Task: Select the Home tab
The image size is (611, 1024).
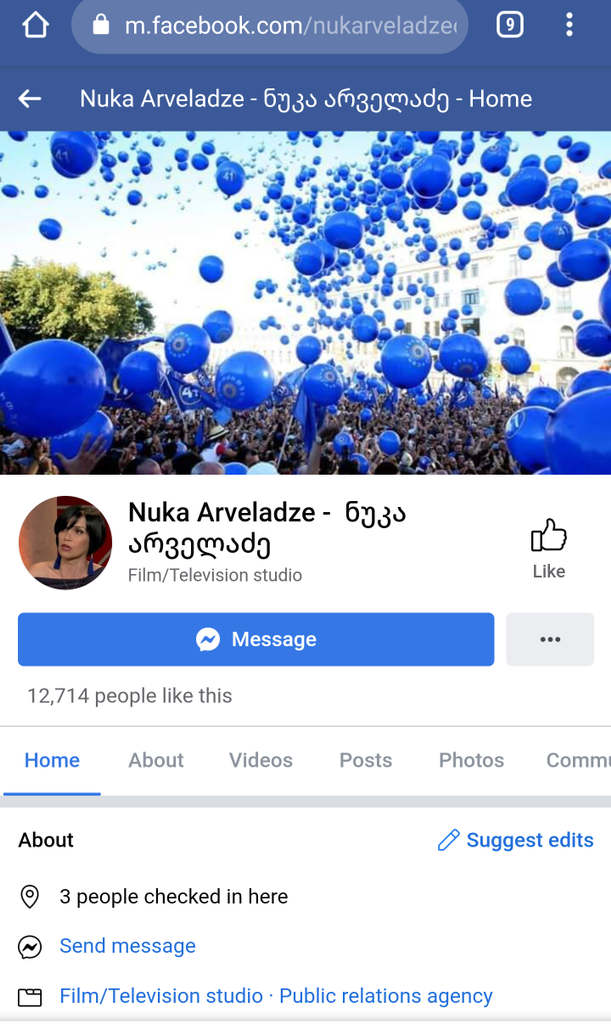Action: [x=52, y=760]
